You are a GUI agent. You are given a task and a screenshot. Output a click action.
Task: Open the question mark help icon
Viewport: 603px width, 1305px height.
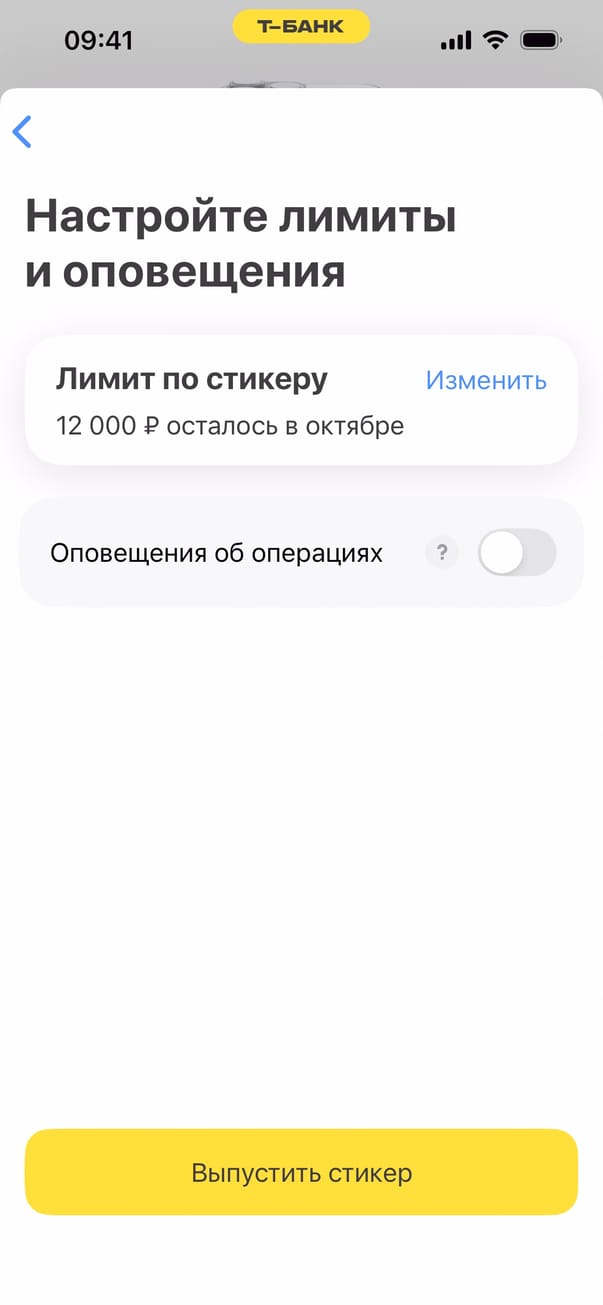point(442,553)
